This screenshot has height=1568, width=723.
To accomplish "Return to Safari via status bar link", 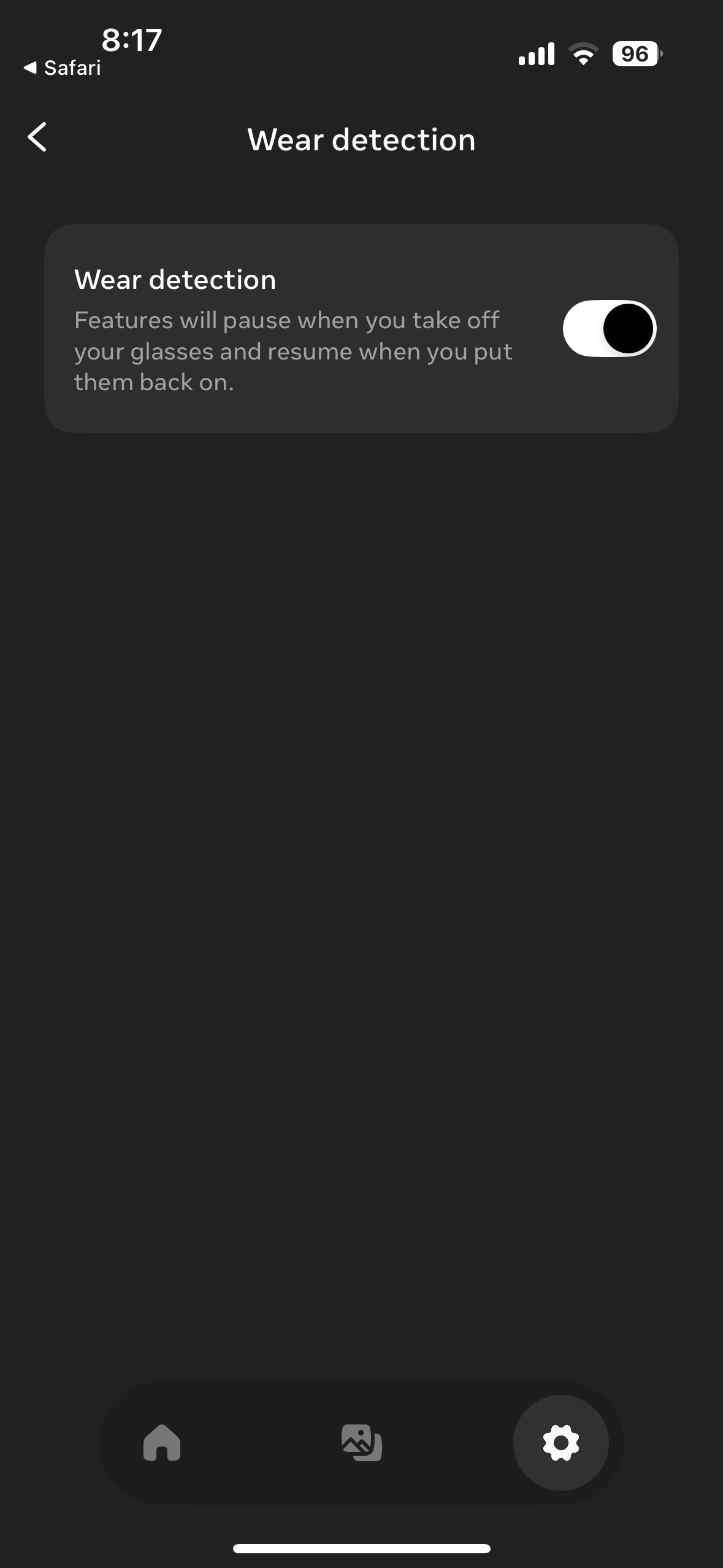I will 63,67.
